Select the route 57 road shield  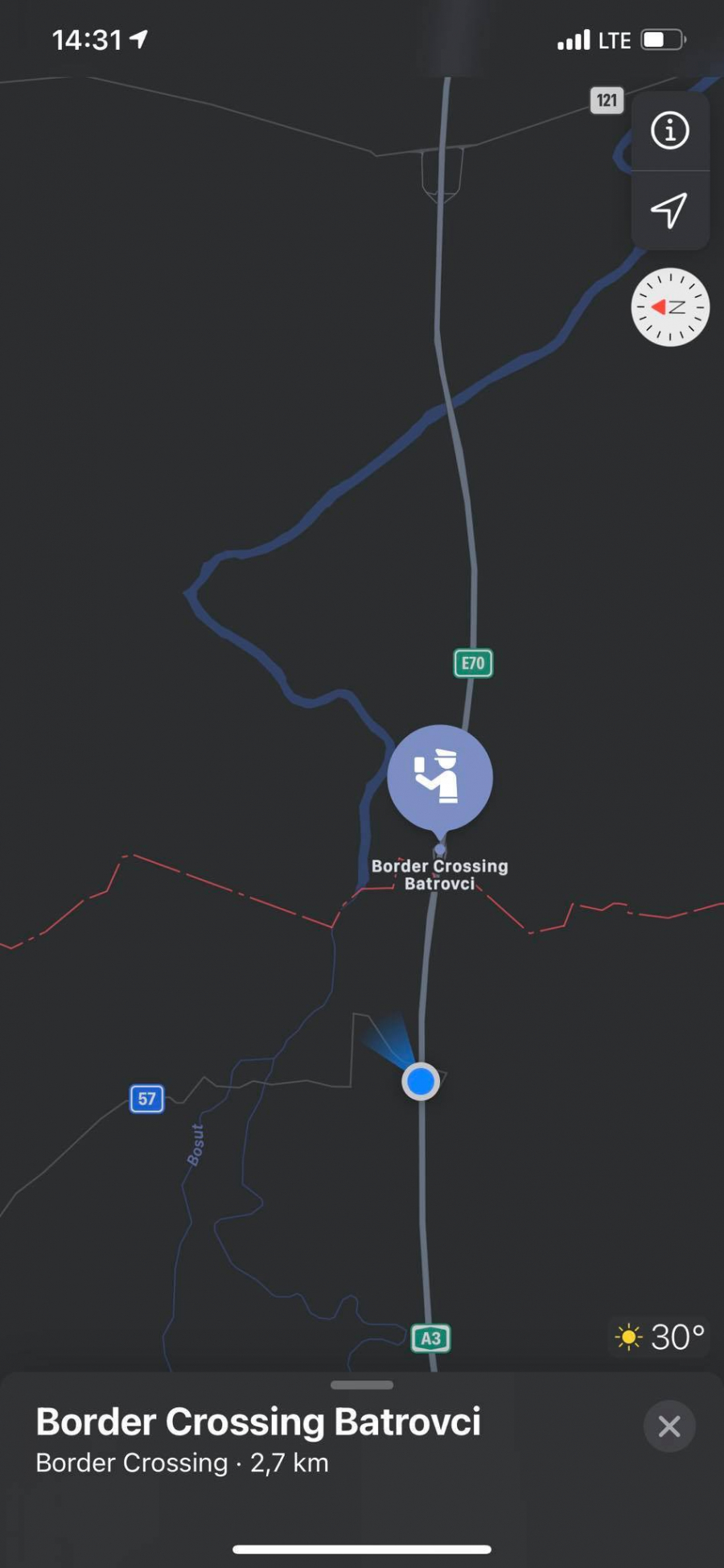[146, 1098]
